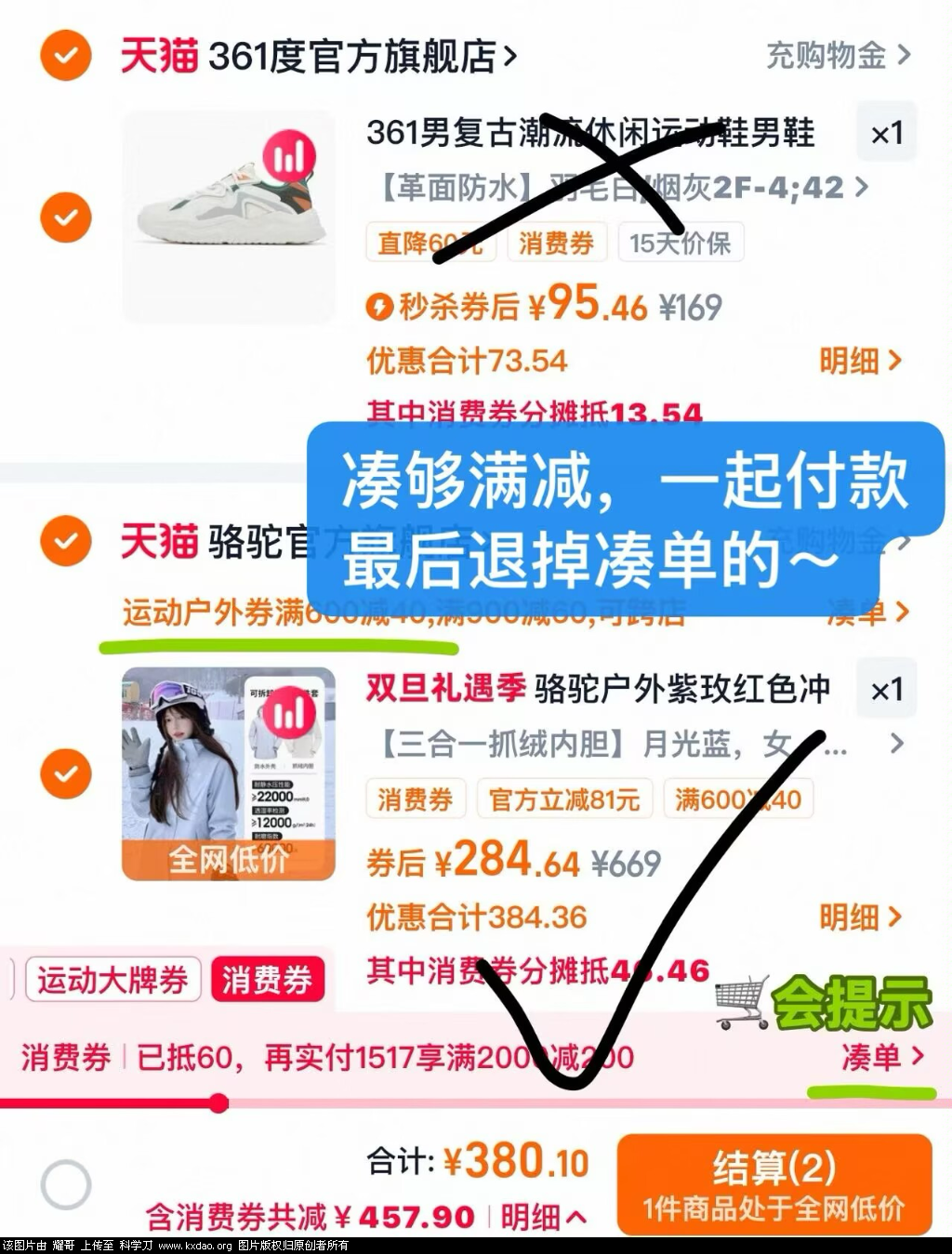The width and height of the screenshot is (952, 1254).
Task: View 明细 for the 优惠合计384.36 discount
Action: pos(860,917)
